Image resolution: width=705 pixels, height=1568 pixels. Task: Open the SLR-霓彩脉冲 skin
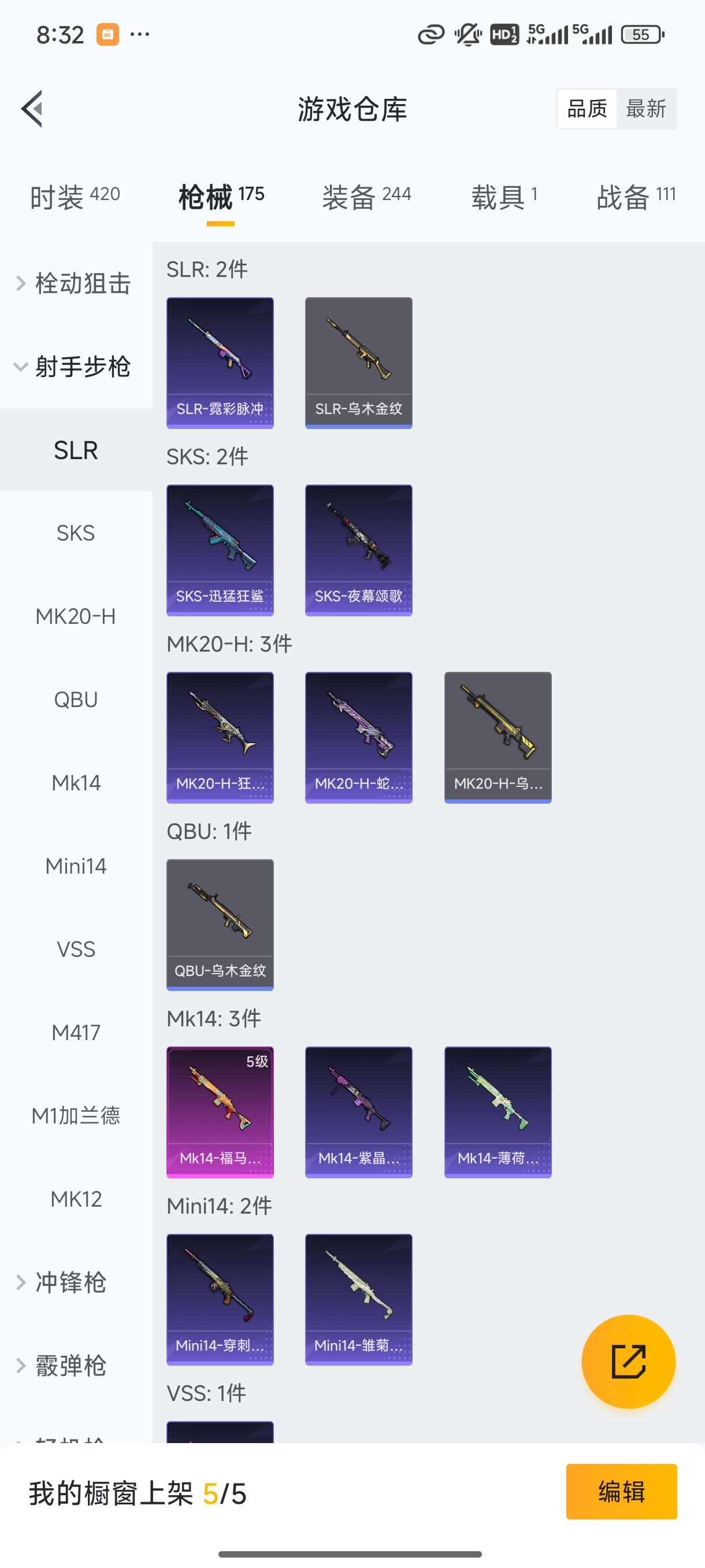click(x=220, y=363)
